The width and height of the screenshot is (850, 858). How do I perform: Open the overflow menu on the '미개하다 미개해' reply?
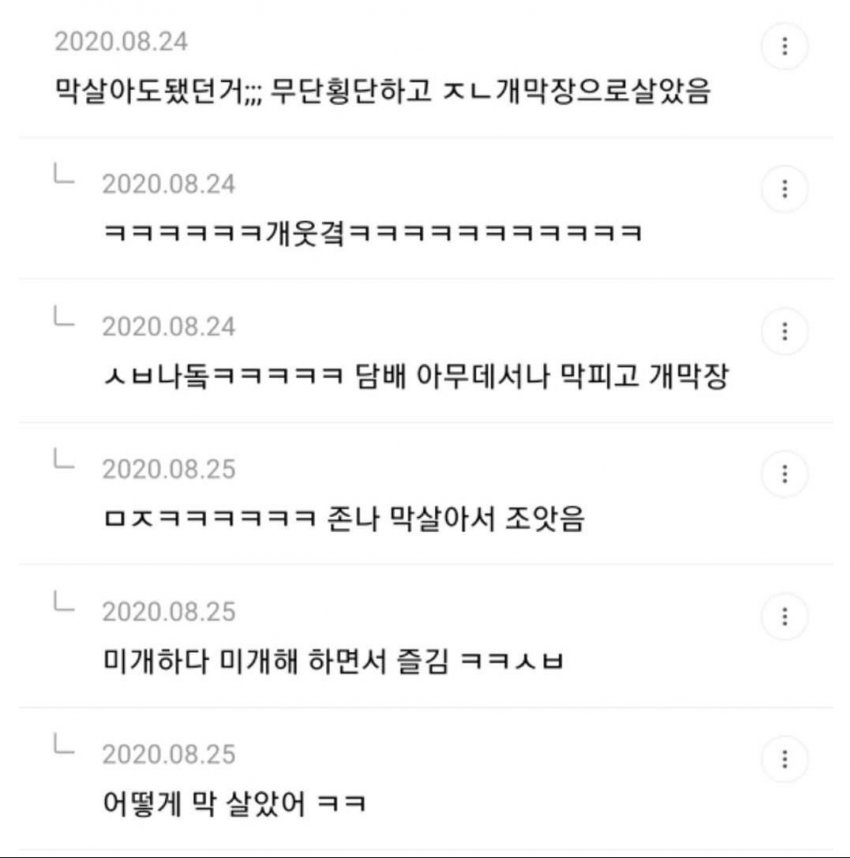point(785,616)
